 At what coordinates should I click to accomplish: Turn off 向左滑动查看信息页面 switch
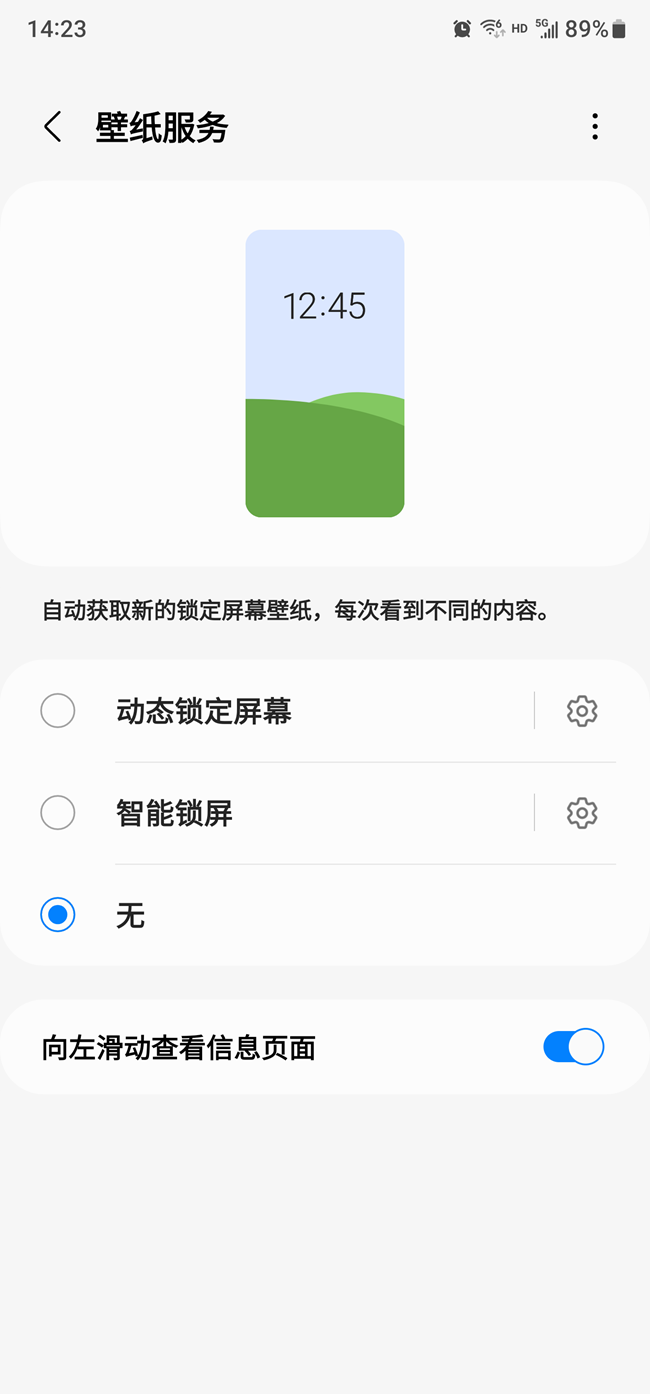pos(573,1047)
